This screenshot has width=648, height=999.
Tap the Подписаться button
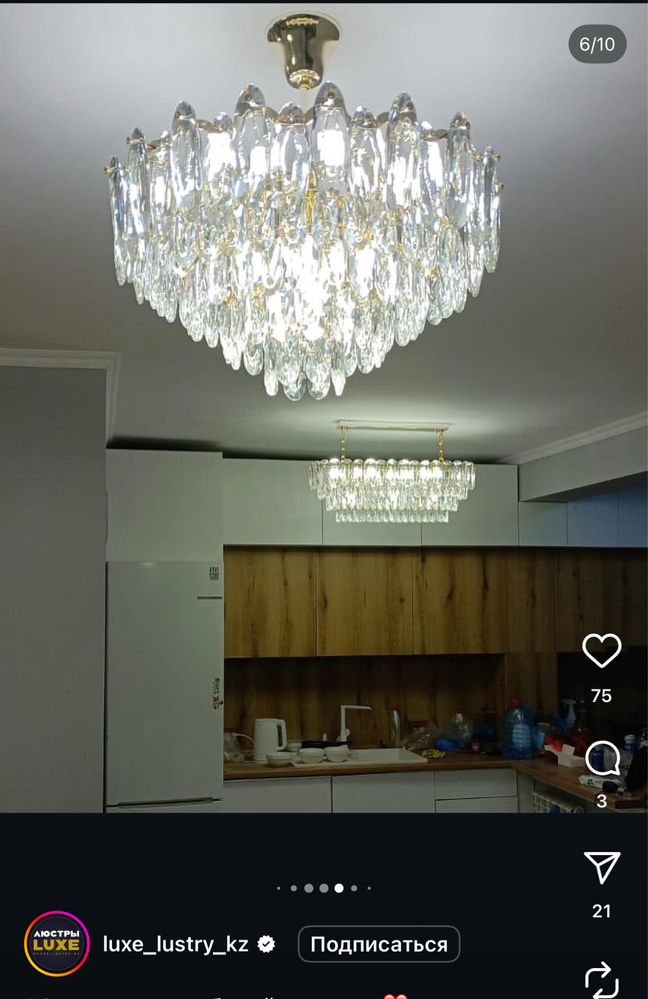pyautogui.click(x=378, y=944)
